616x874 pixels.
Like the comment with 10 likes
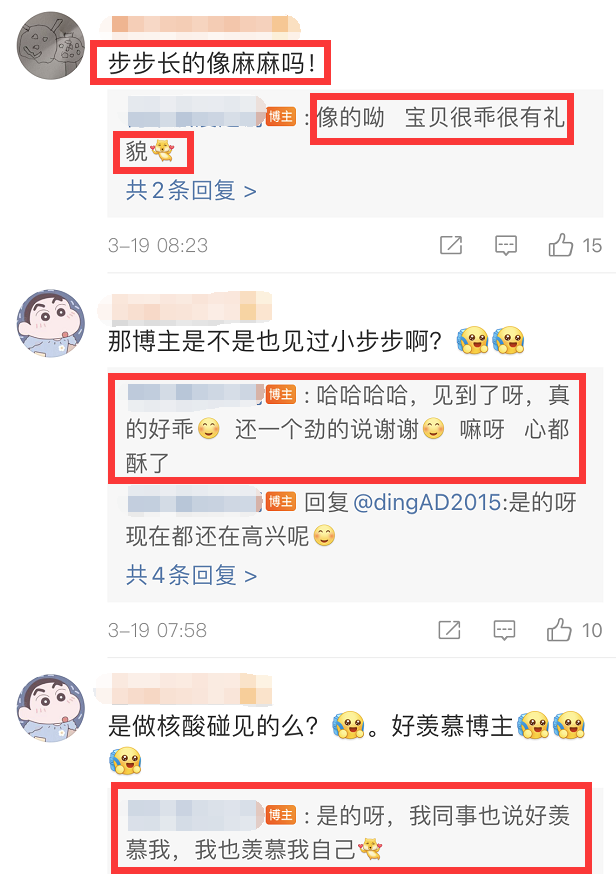coord(561,630)
